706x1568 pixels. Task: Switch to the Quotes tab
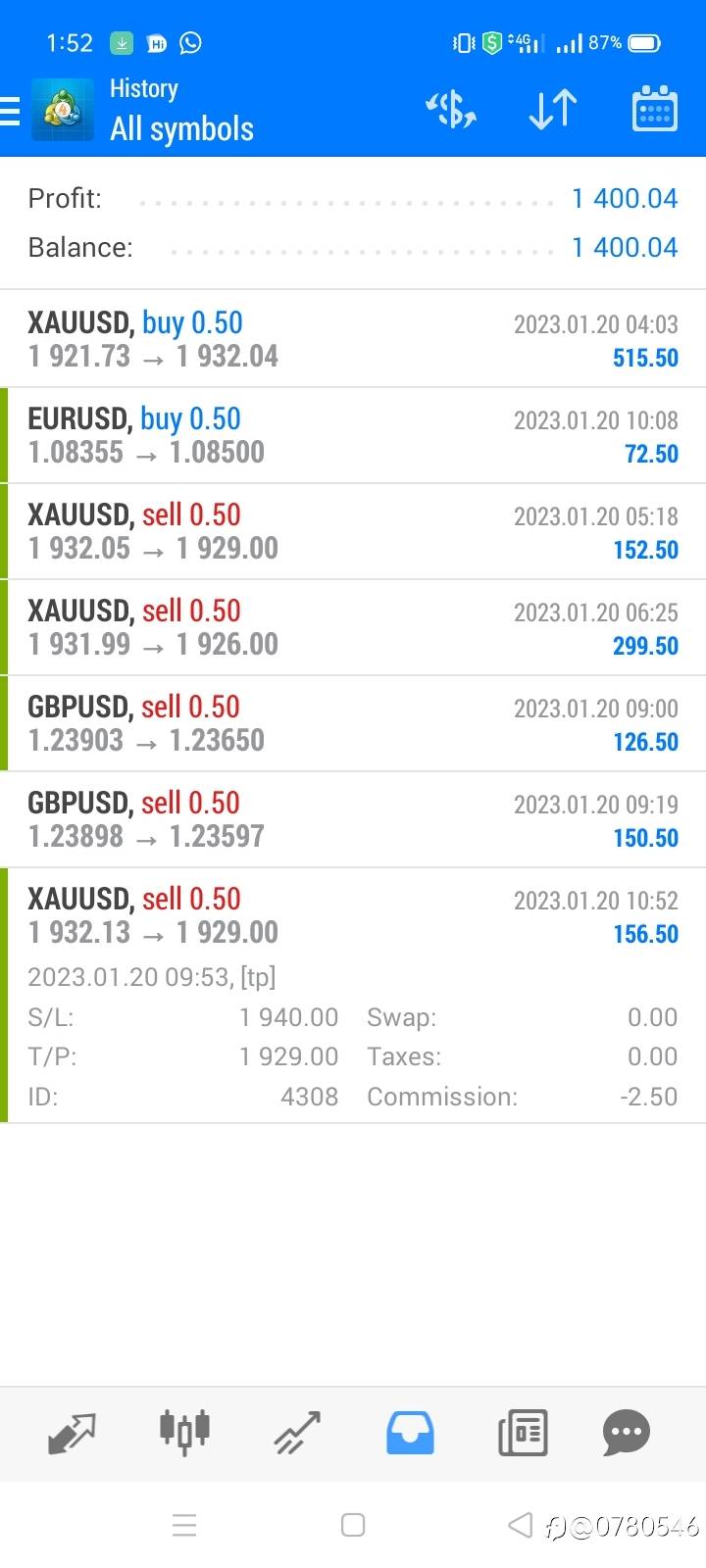(73, 1433)
